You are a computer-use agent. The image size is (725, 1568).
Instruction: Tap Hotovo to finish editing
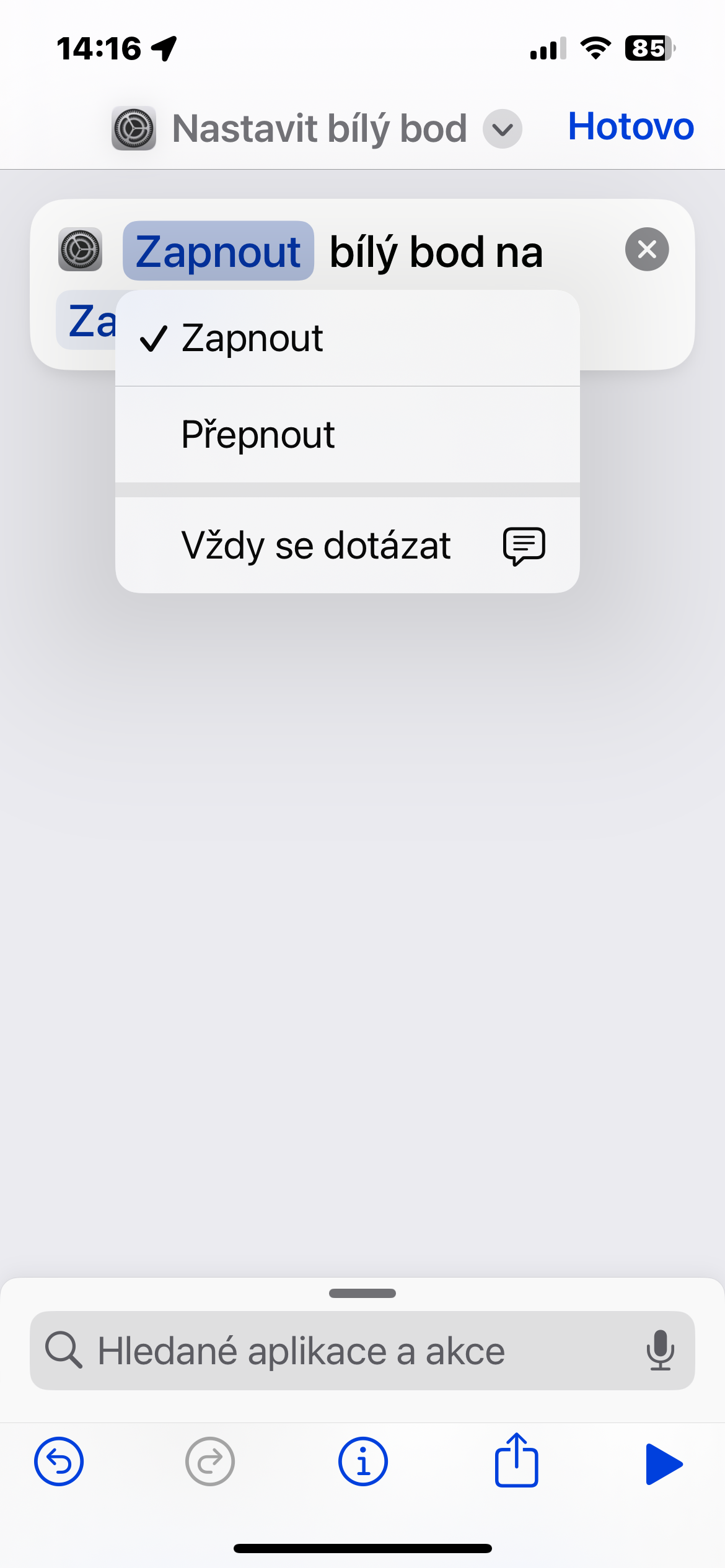coord(630,126)
